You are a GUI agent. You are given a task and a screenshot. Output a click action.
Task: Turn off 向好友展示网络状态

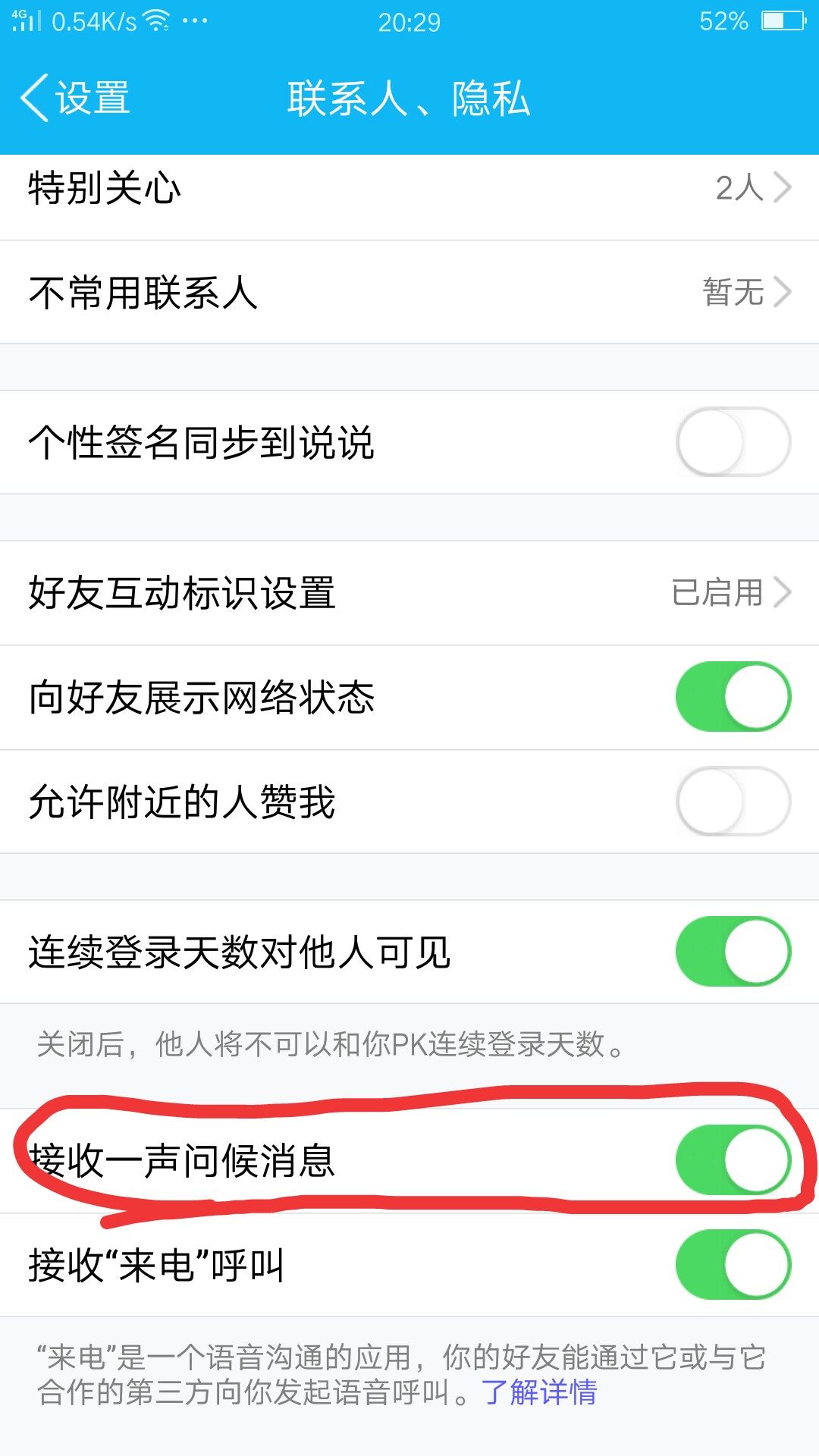point(733,697)
